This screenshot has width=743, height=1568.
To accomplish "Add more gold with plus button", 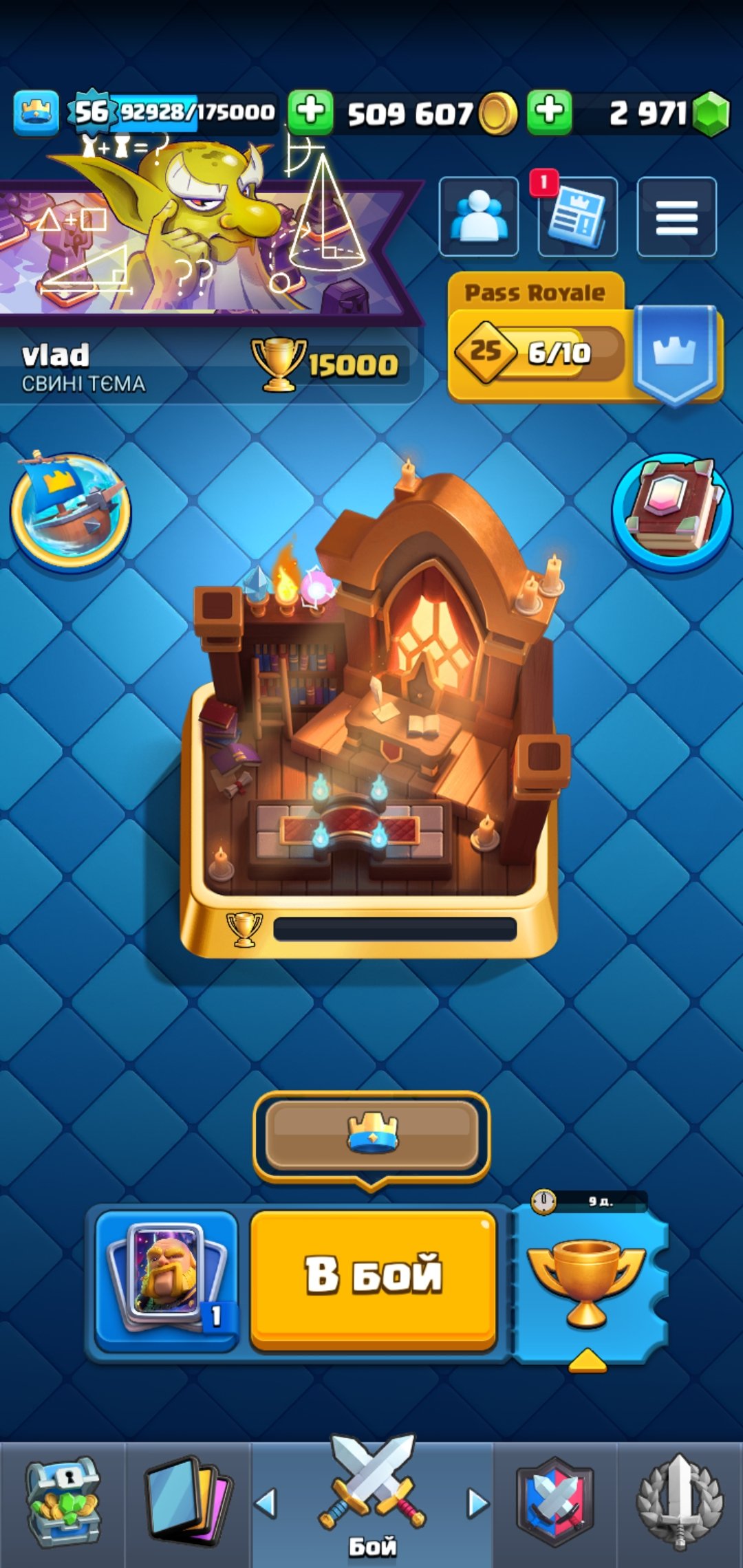I will coord(310,111).
